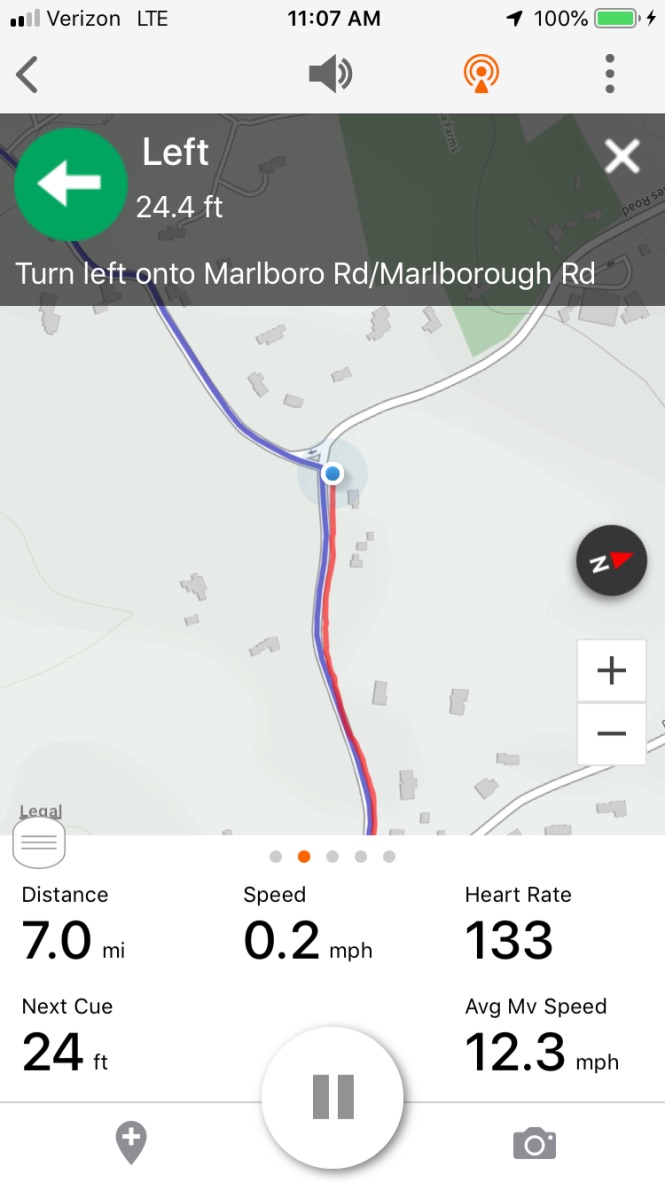Zoom in on the map

coord(611,671)
